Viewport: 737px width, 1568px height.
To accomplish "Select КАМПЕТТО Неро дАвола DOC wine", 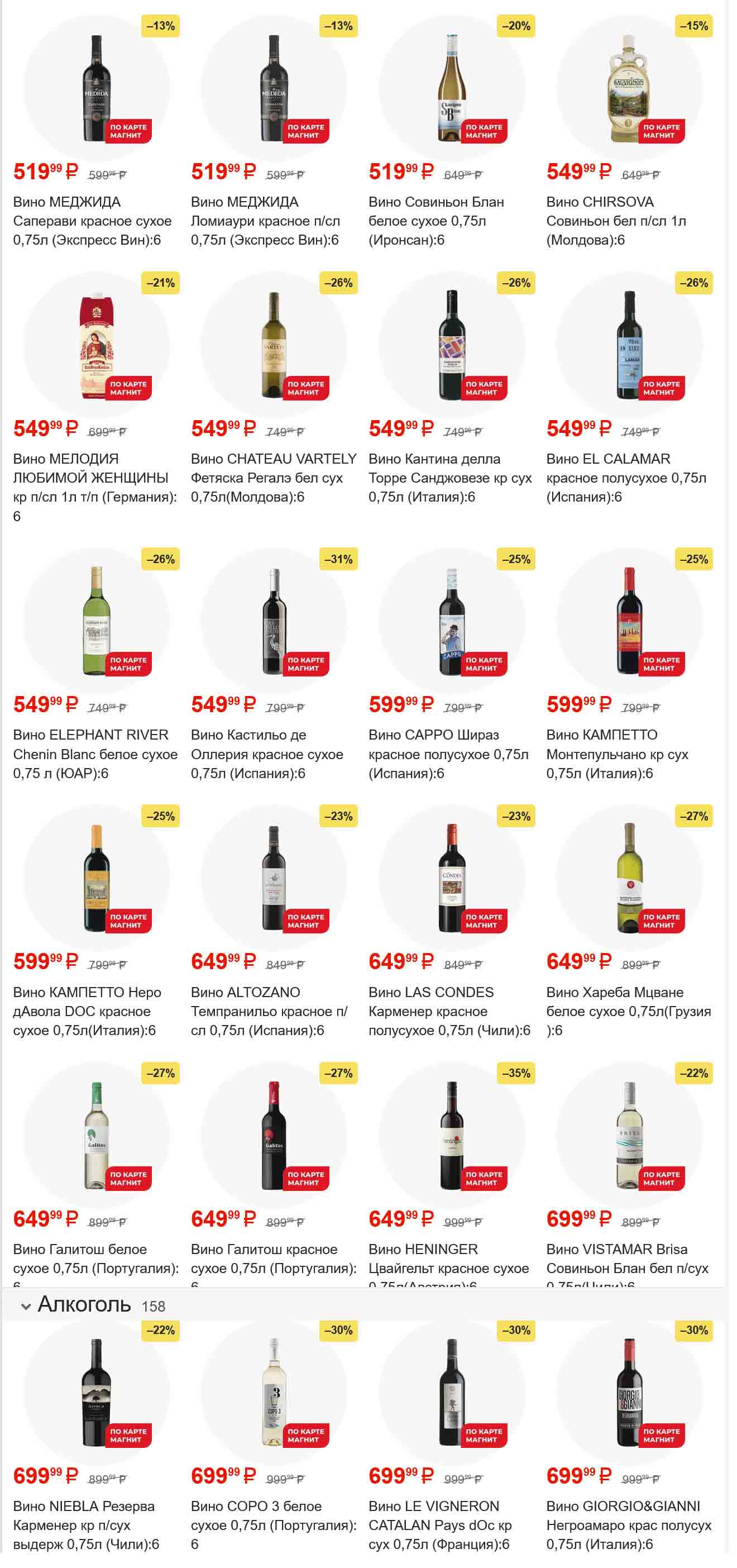I will point(96,878).
